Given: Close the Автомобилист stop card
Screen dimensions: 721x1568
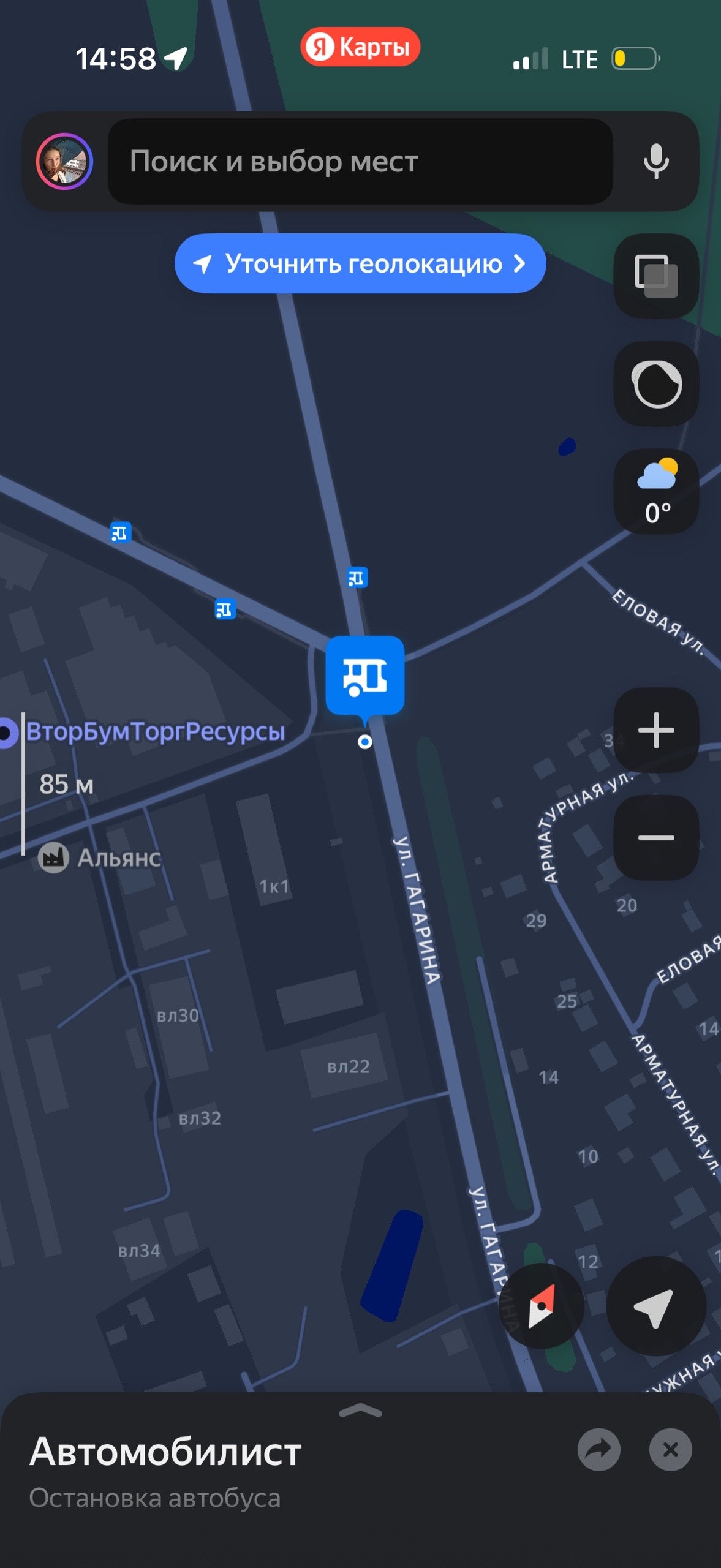Looking at the screenshot, I should pos(670,1450).
